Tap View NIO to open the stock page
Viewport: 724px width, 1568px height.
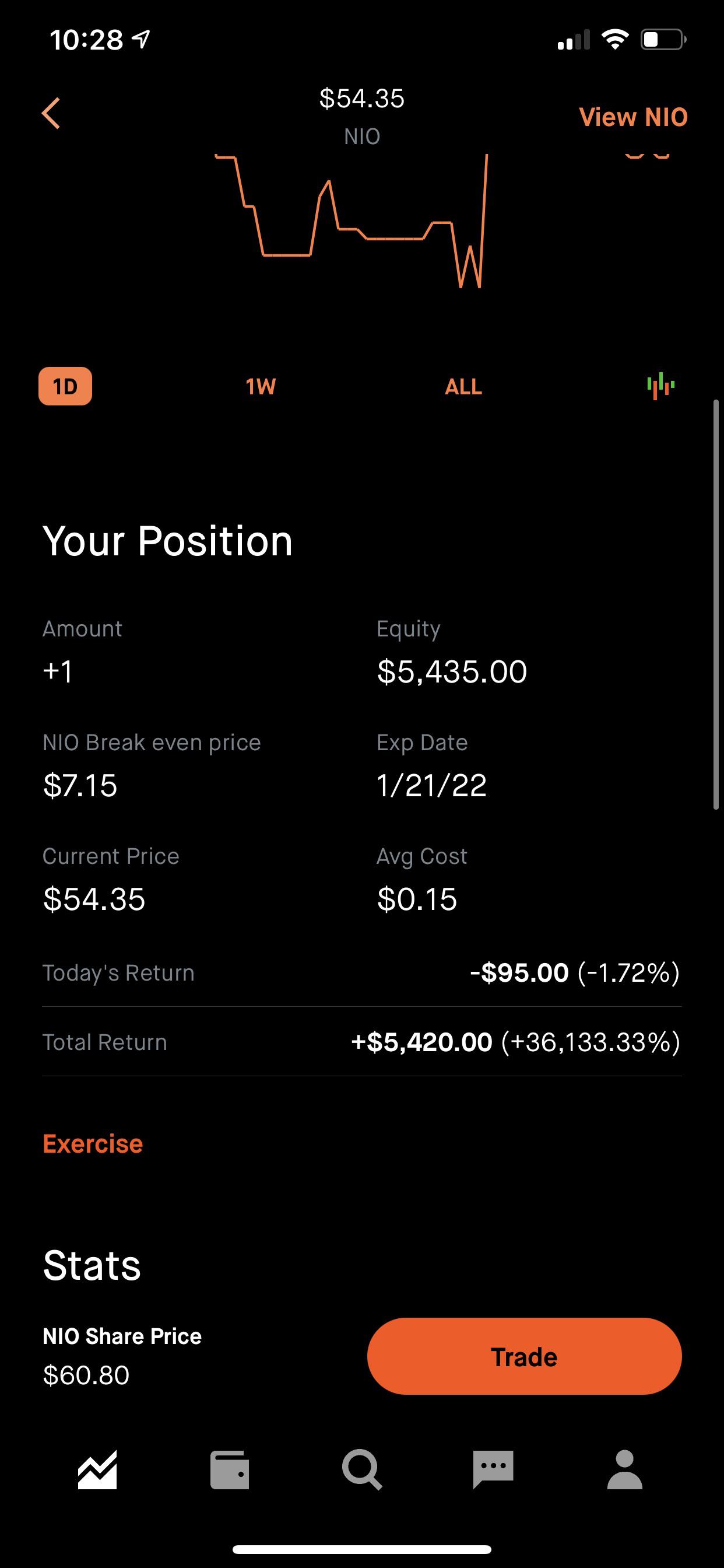coord(633,116)
